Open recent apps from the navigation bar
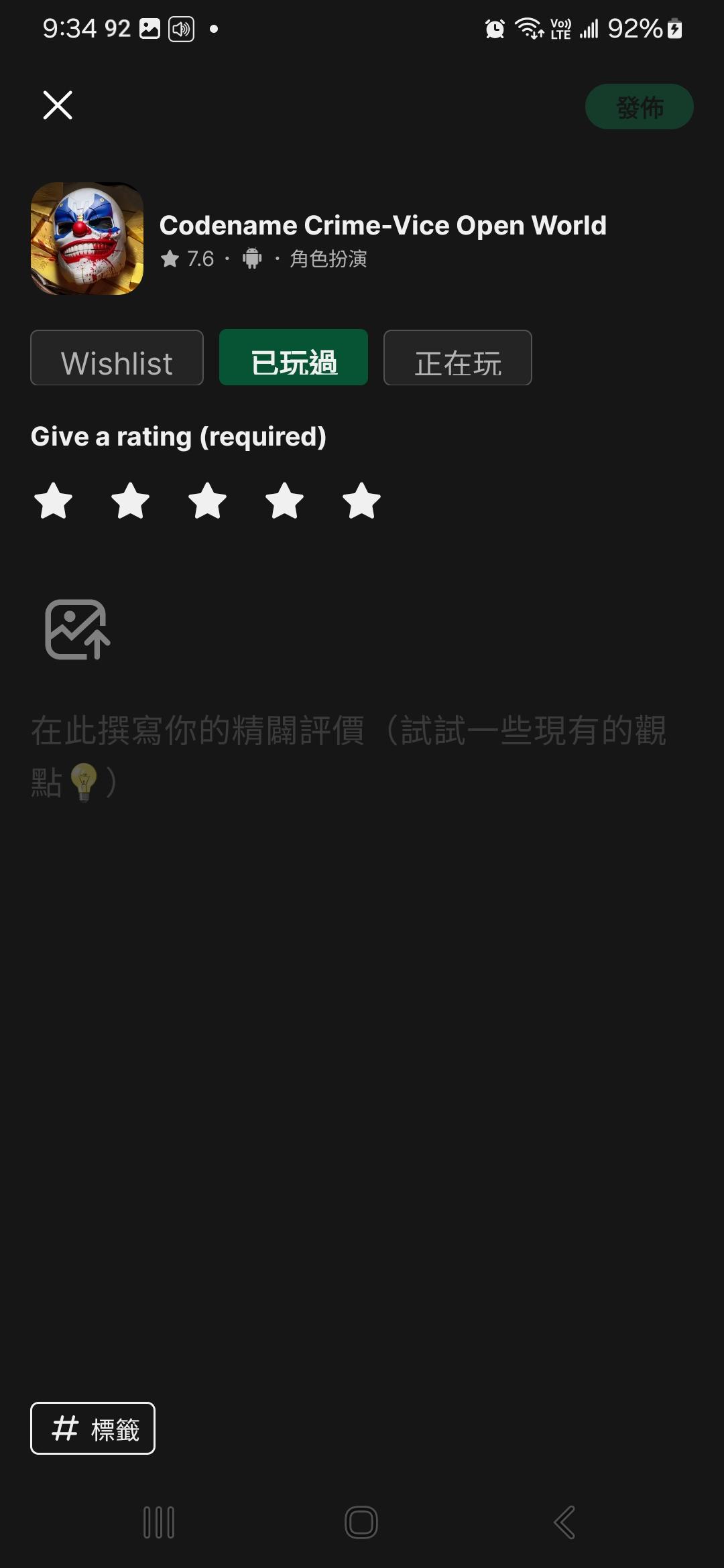This screenshot has height=1568, width=724. click(x=159, y=1522)
